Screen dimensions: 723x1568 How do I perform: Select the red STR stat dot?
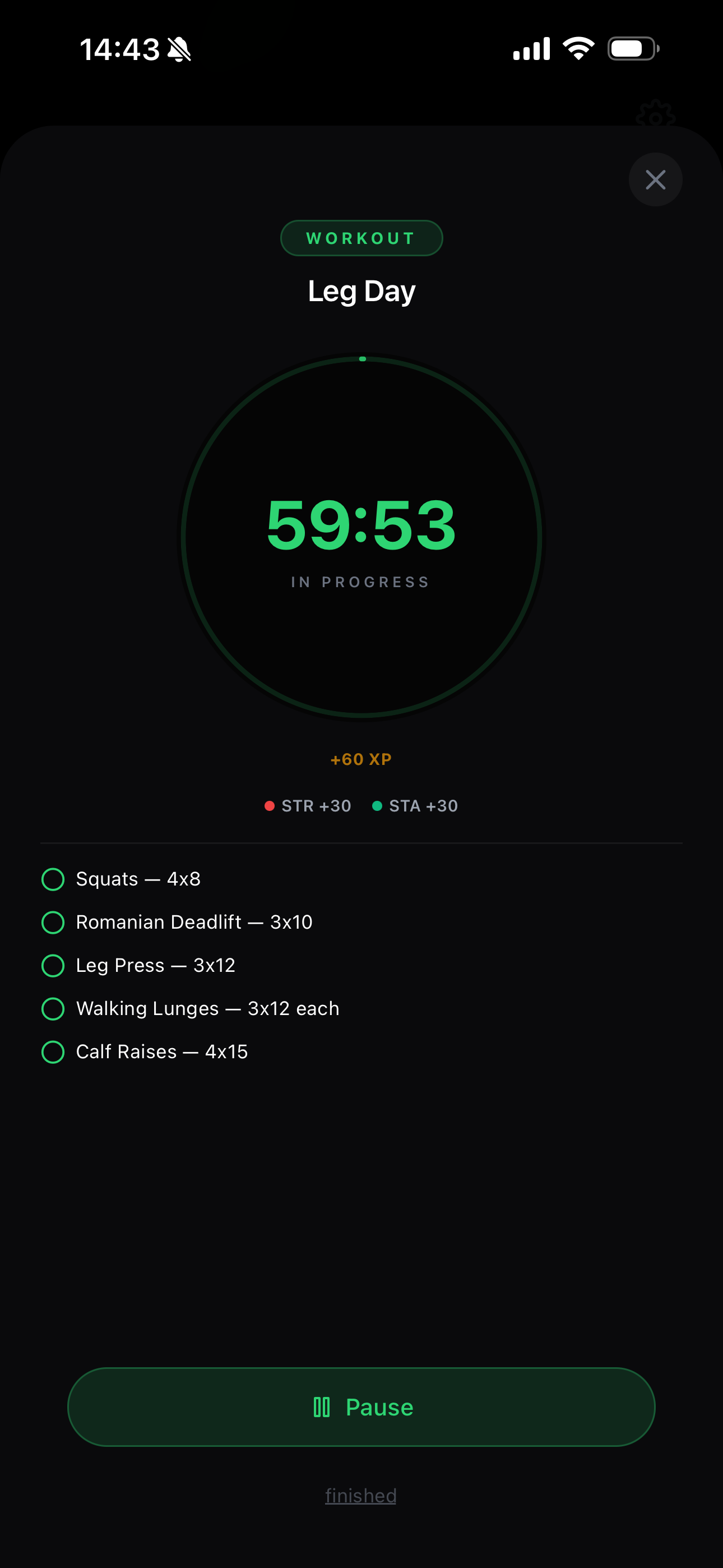coord(270,805)
